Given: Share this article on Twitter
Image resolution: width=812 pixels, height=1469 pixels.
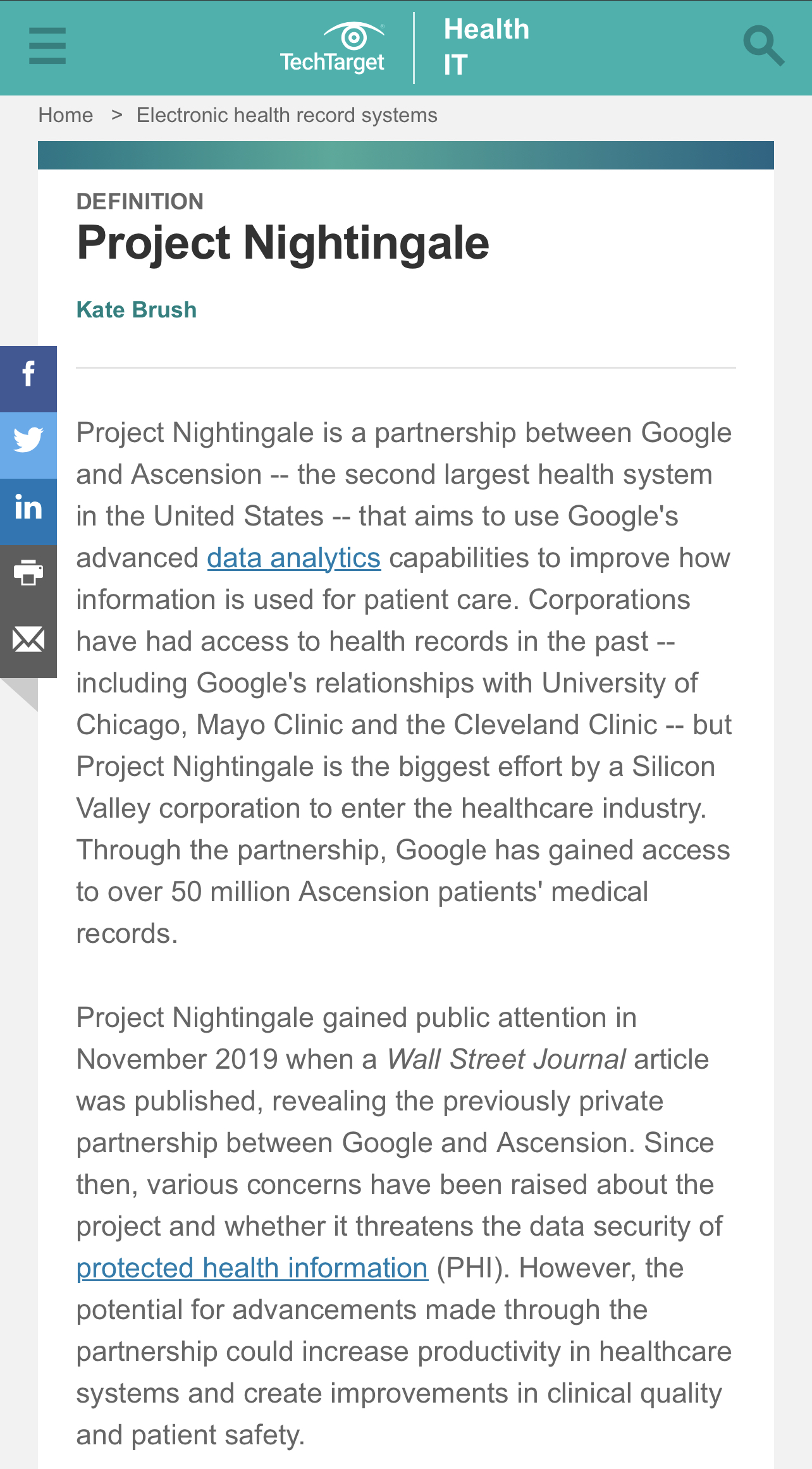Looking at the screenshot, I should tap(28, 445).
